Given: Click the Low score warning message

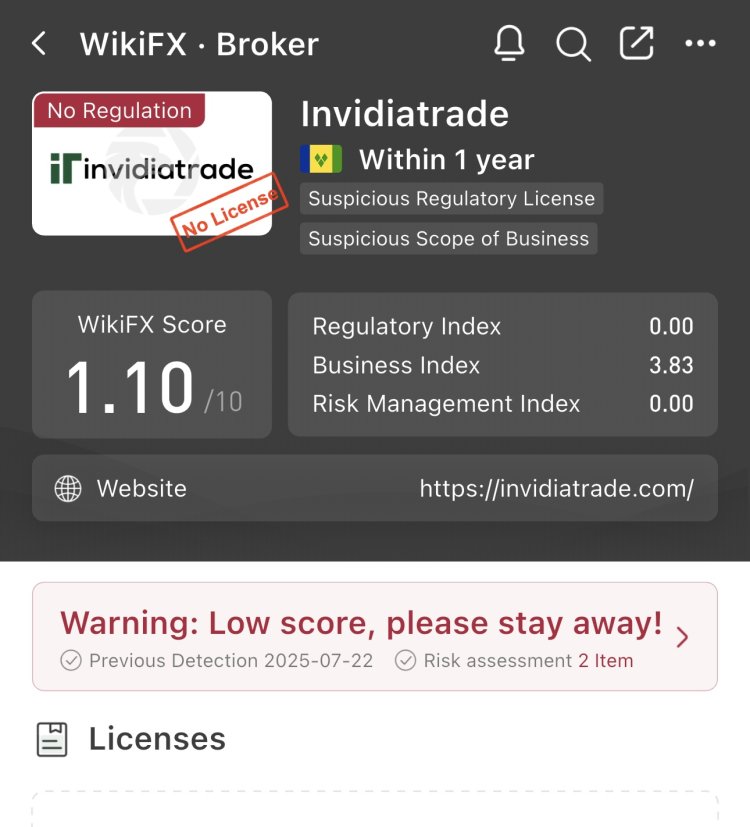Looking at the screenshot, I should click(361, 622).
